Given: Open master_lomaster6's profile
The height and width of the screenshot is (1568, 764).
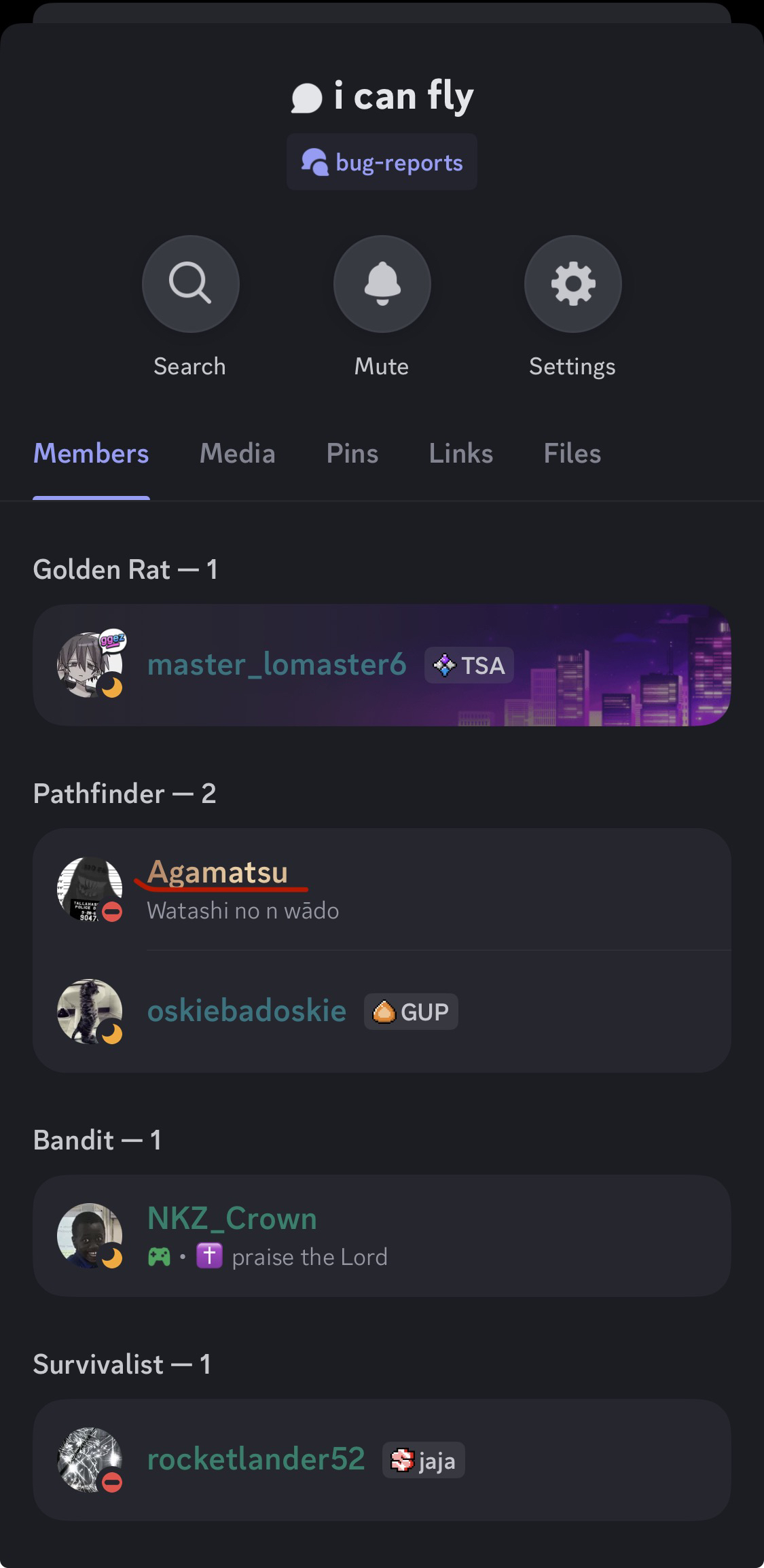Looking at the screenshot, I should [276, 665].
